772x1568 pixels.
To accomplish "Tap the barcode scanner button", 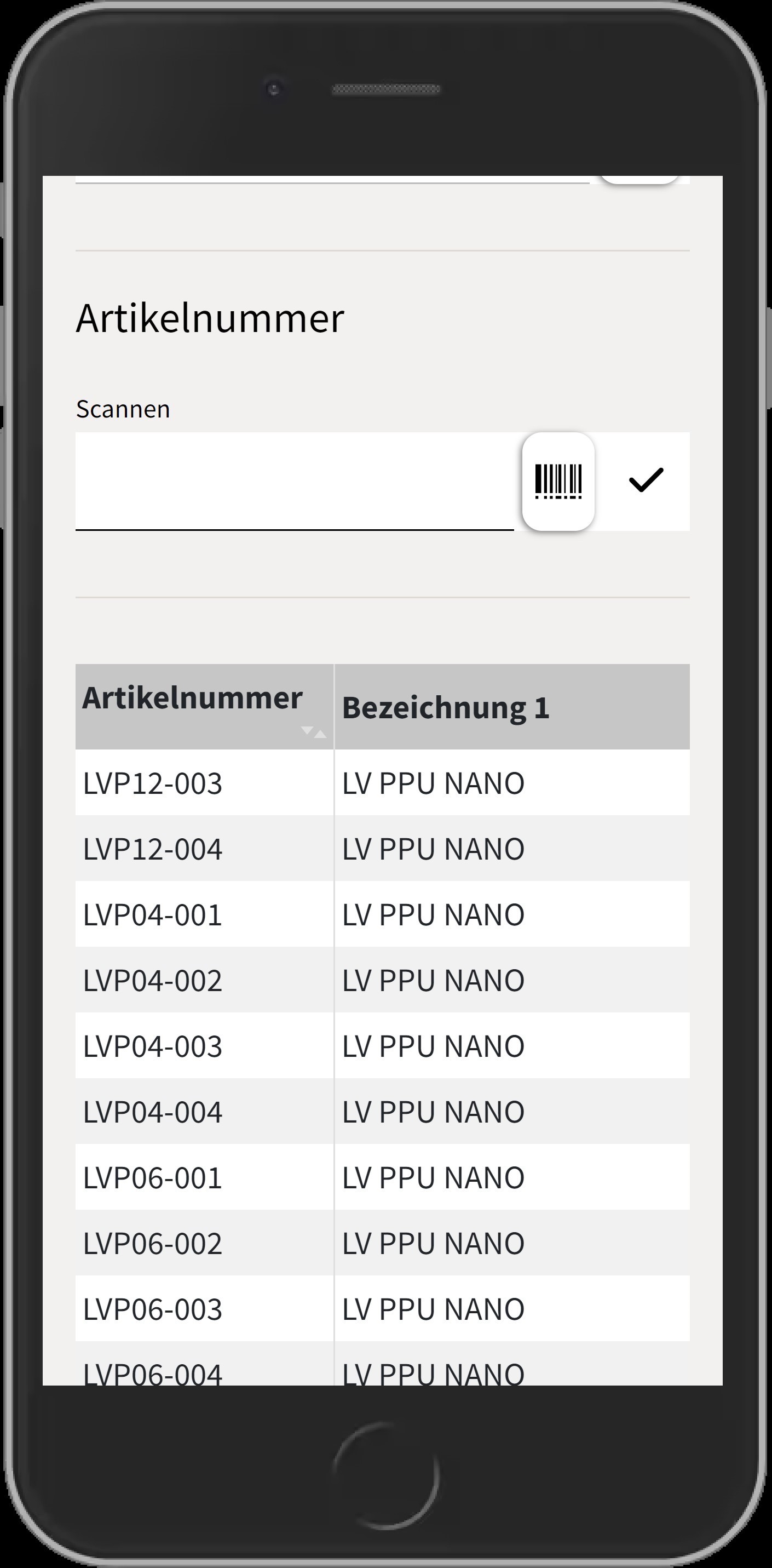I will pyautogui.click(x=558, y=482).
